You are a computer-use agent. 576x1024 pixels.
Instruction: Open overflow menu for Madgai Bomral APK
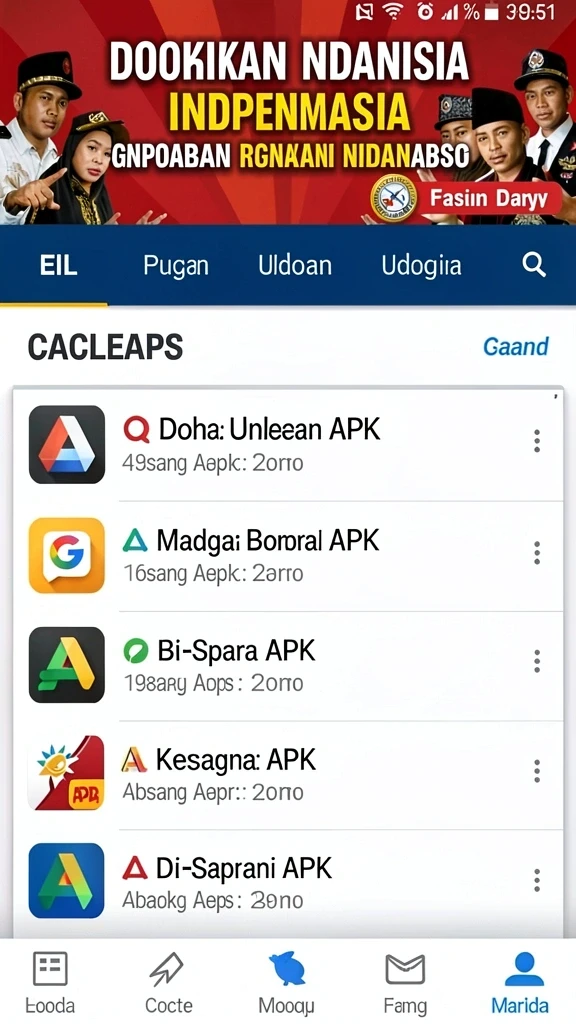[x=537, y=553]
